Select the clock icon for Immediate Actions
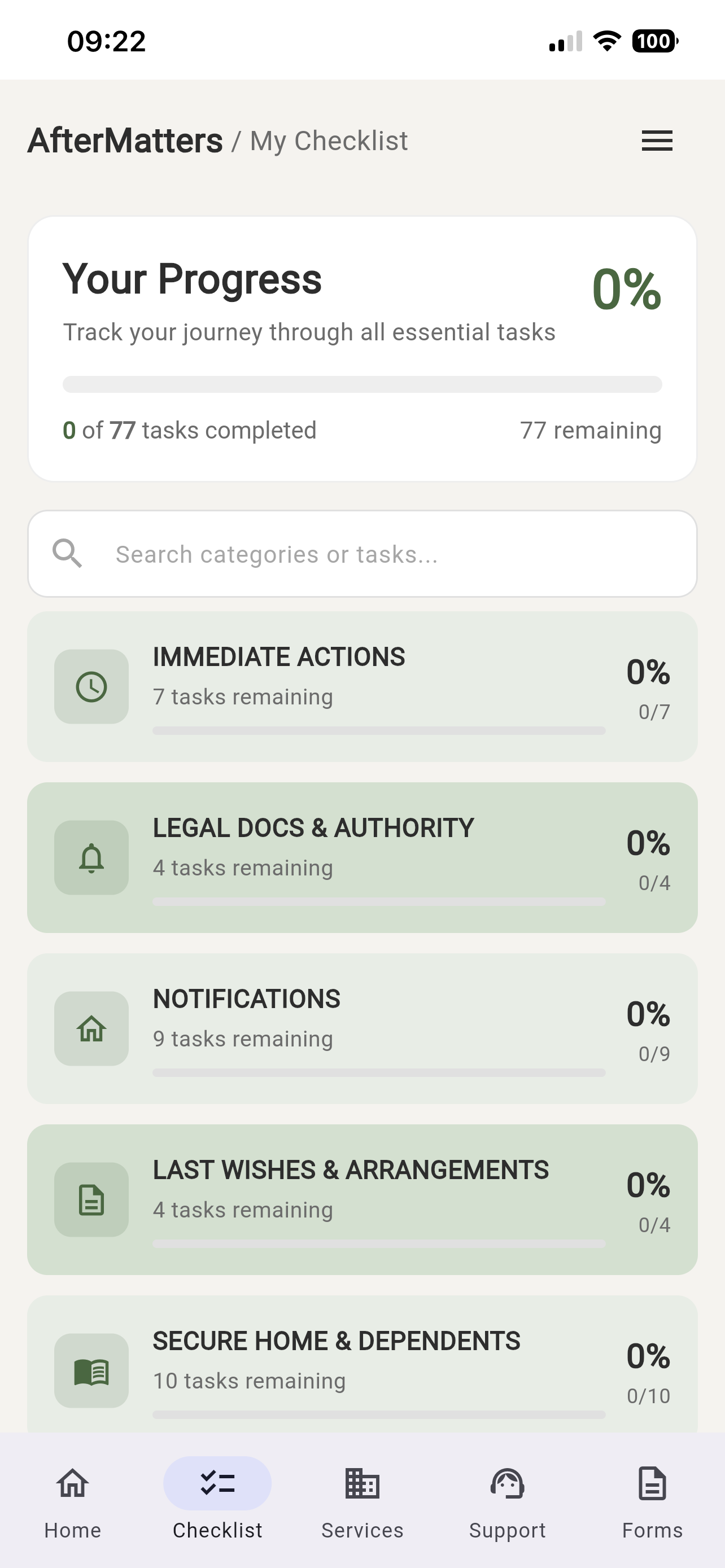This screenshot has width=725, height=1568. 91,685
